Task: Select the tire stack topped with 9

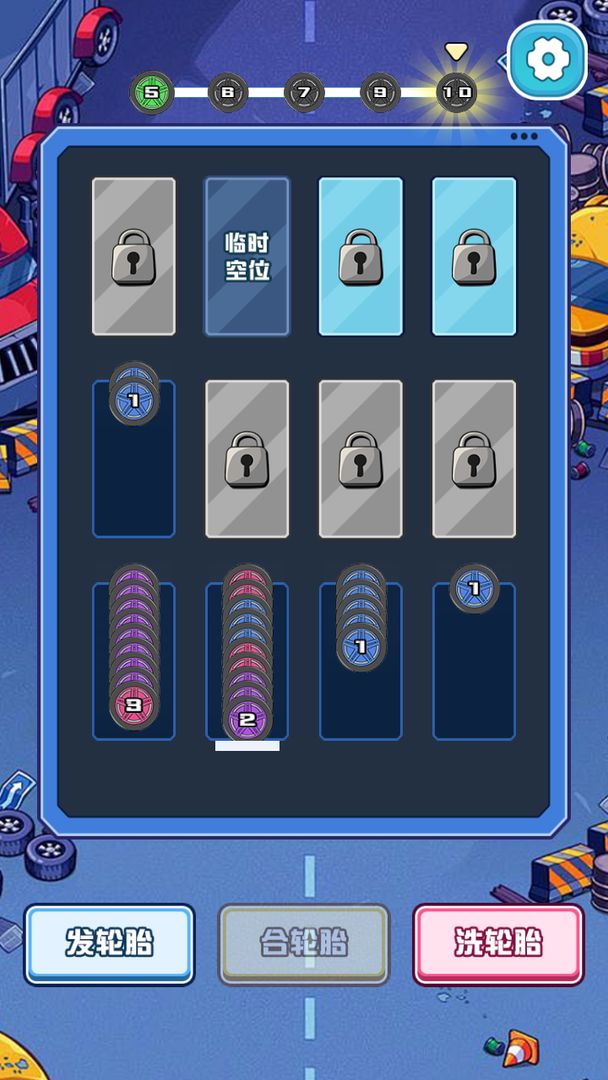Action: coord(134,660)
